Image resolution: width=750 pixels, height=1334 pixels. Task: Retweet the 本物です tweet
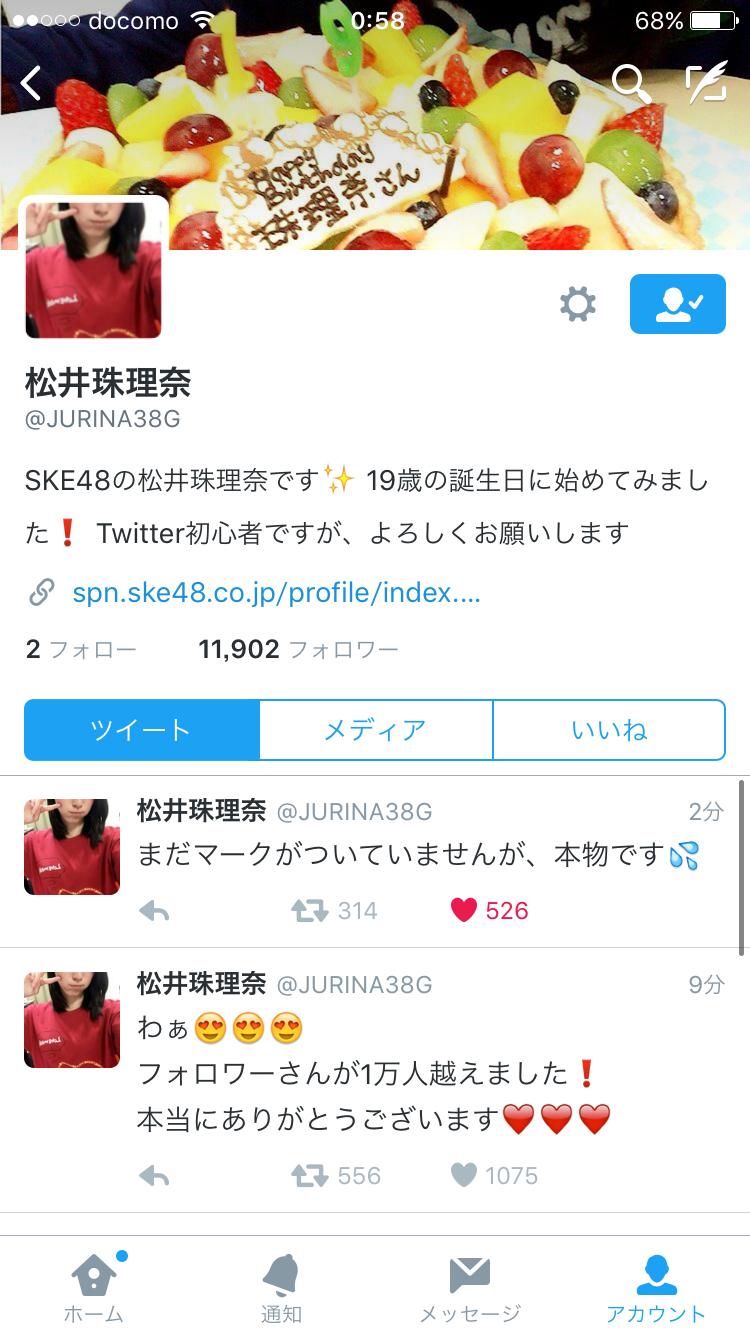click(x=309, y=910)
